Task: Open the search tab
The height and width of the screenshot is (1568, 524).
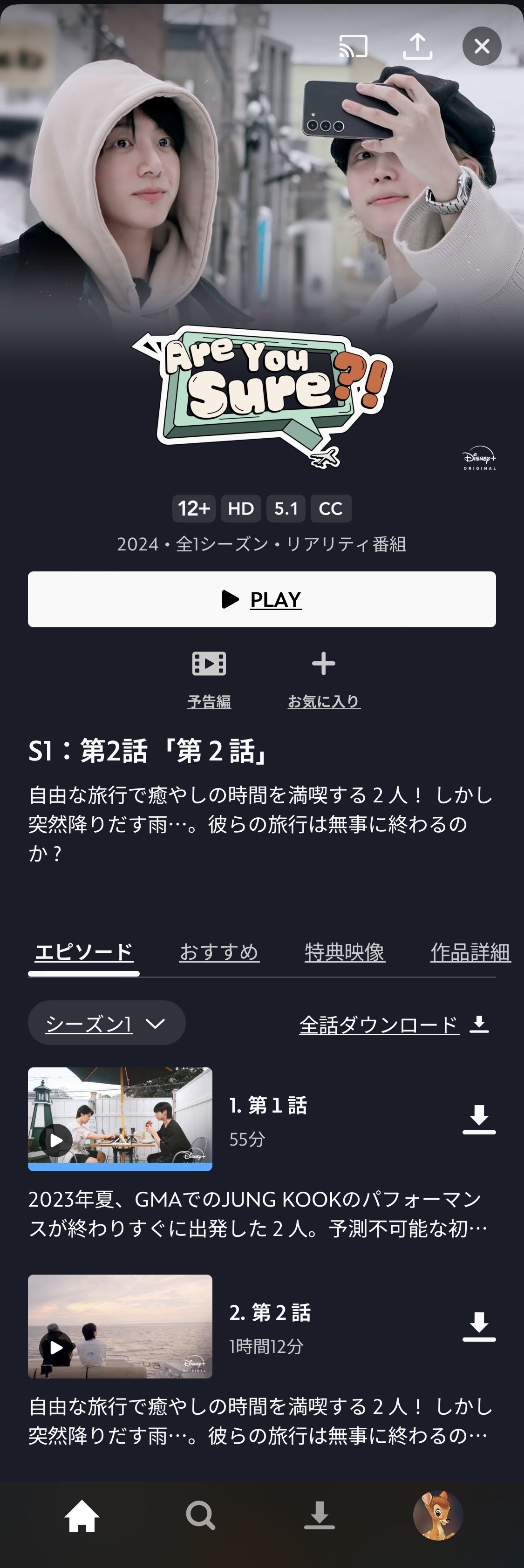Action: click(x=200, y=1515)
